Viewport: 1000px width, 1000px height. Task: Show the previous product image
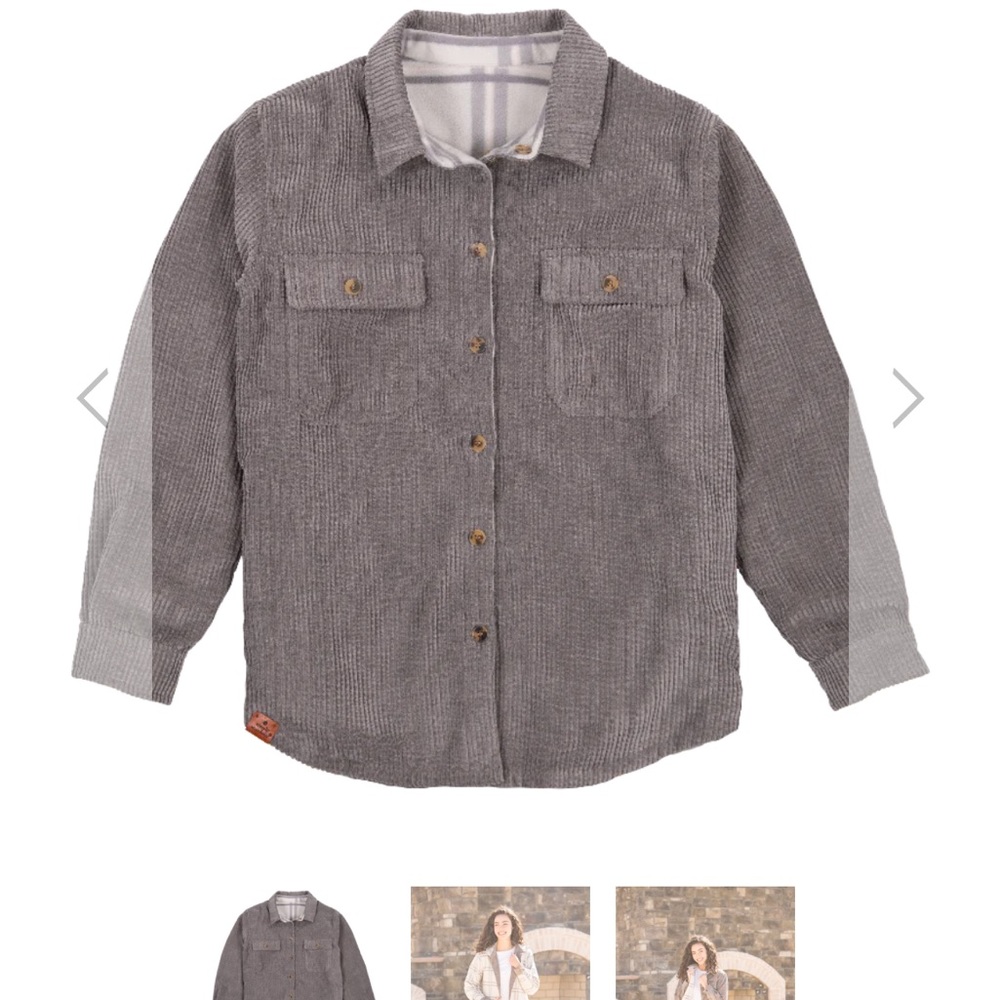(93, 398)
